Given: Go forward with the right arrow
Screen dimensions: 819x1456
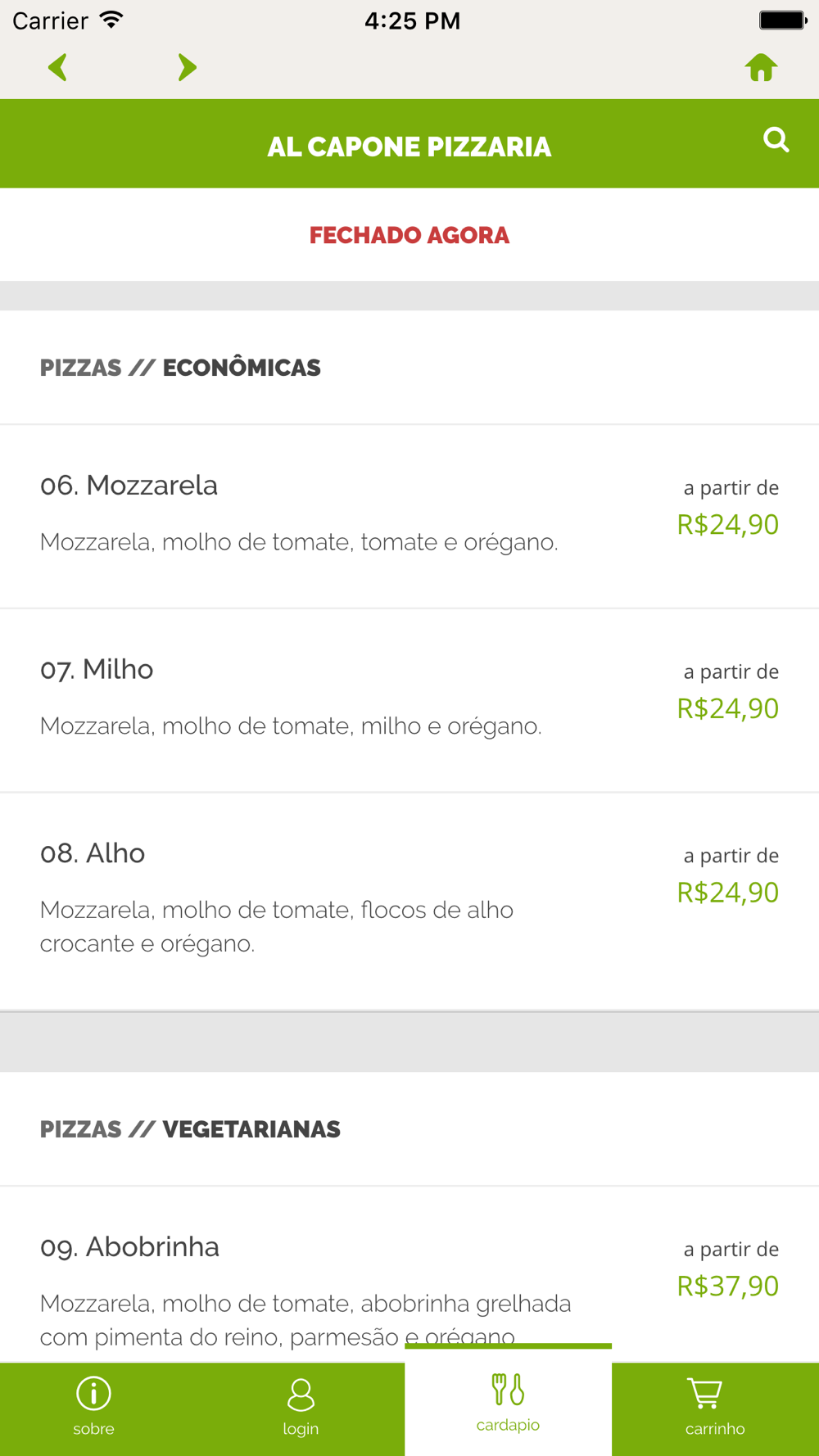Looking at the screenshot, I should 188,67.
